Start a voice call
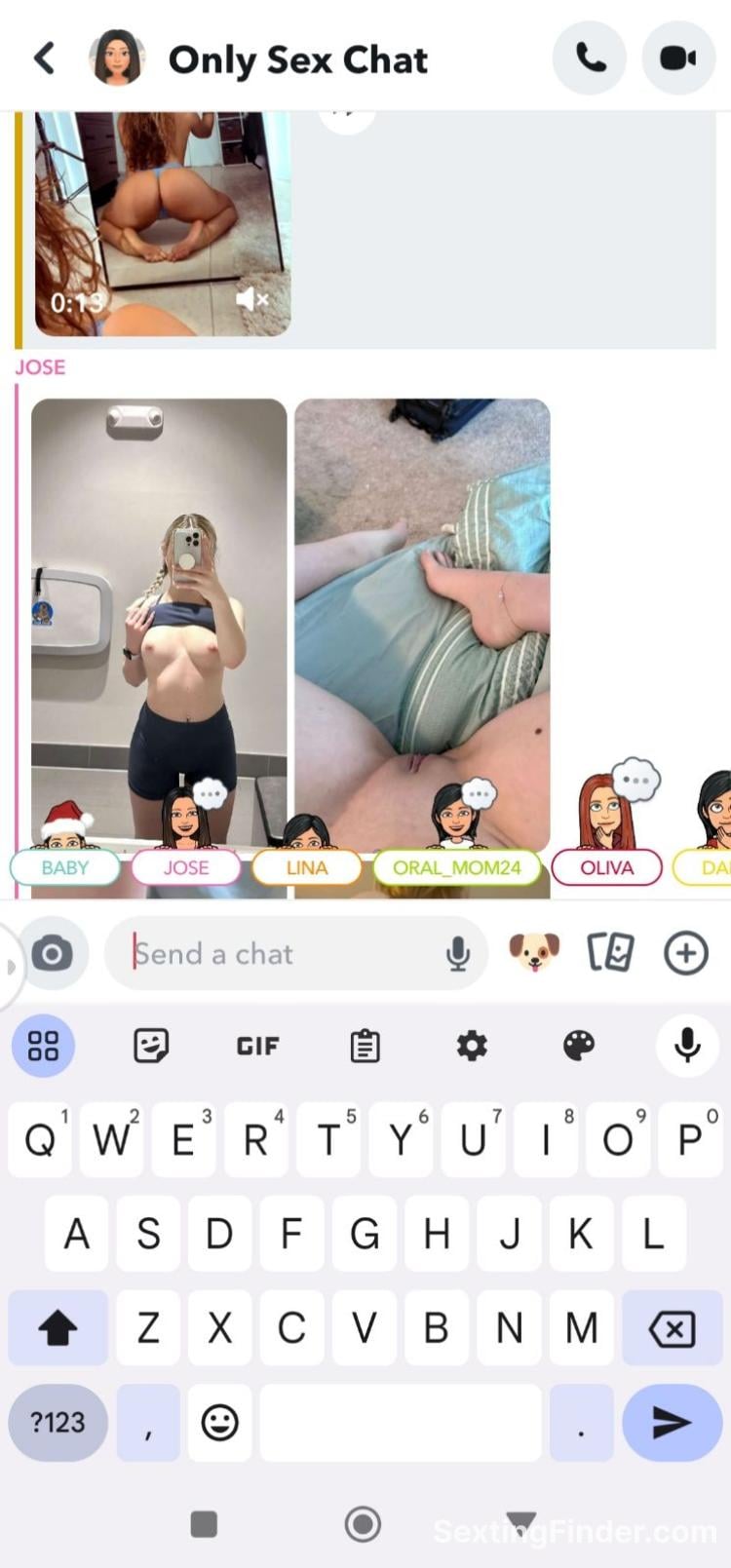The width and height of the screenshot is (731, 1568). click(x=590, y=58)
